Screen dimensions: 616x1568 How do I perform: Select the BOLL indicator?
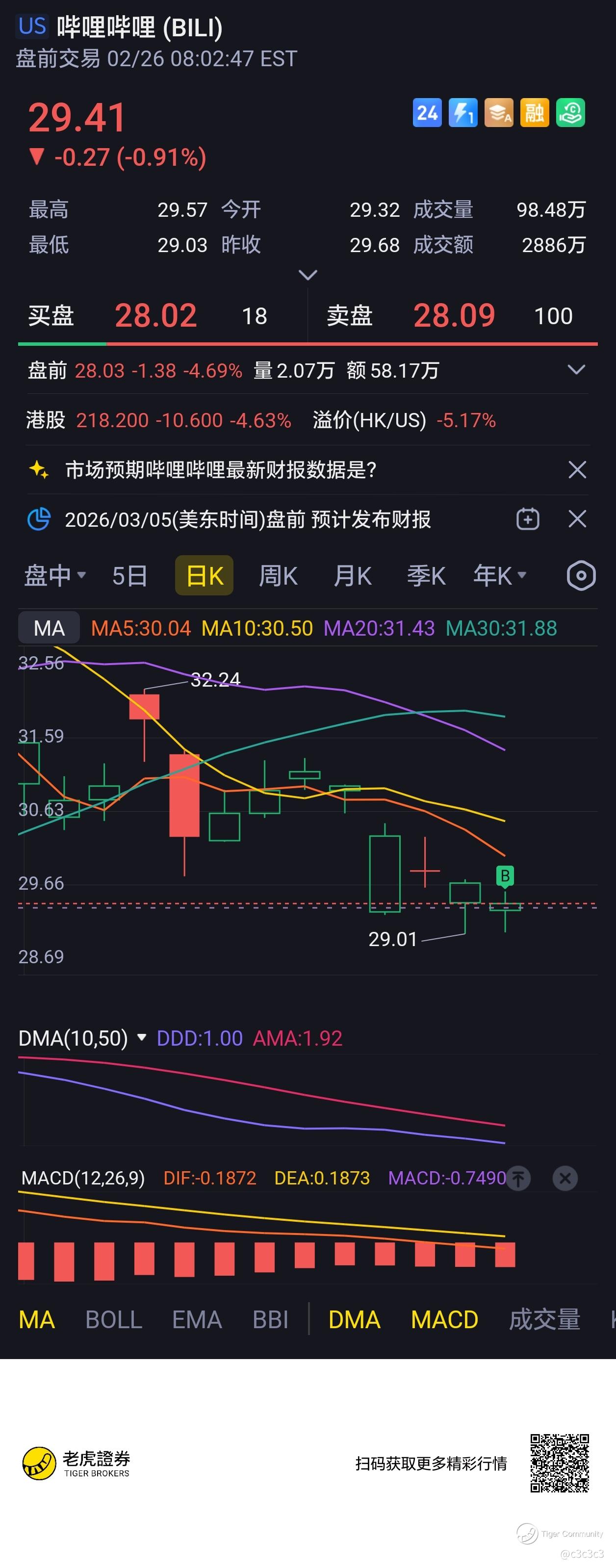coord(114,1320)
